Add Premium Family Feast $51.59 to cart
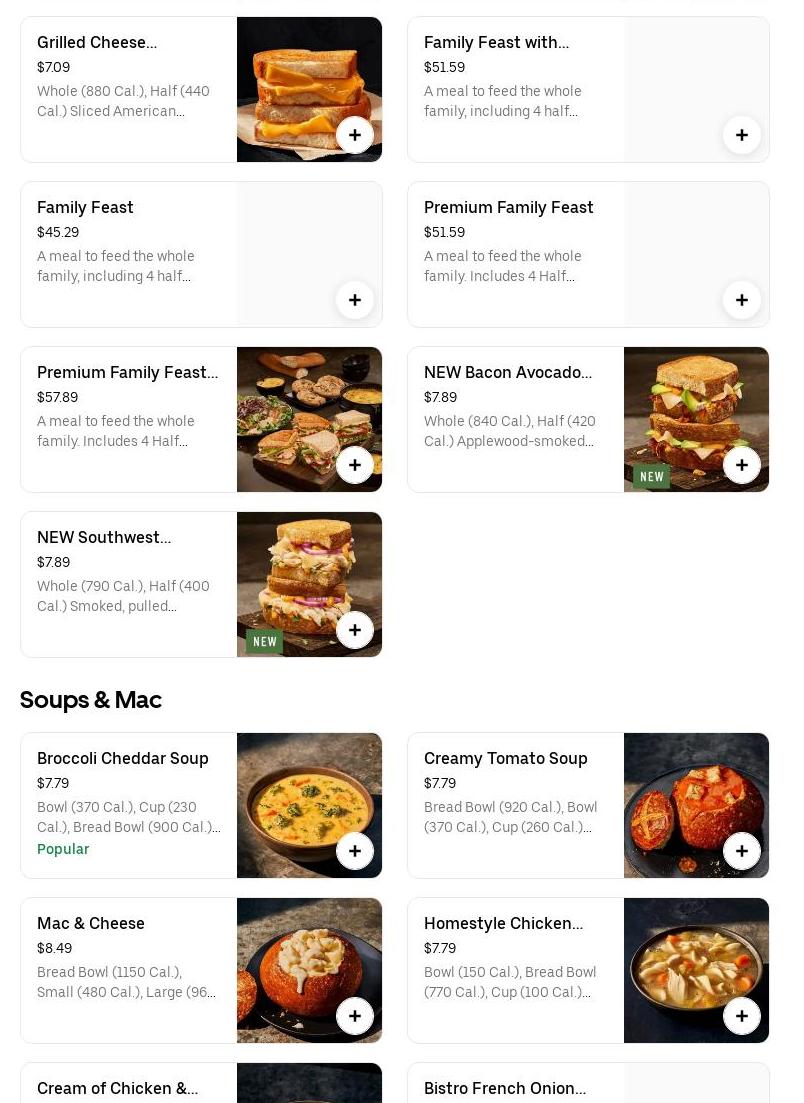Viewport: 804px width, 1103px height. pos(741,300)
